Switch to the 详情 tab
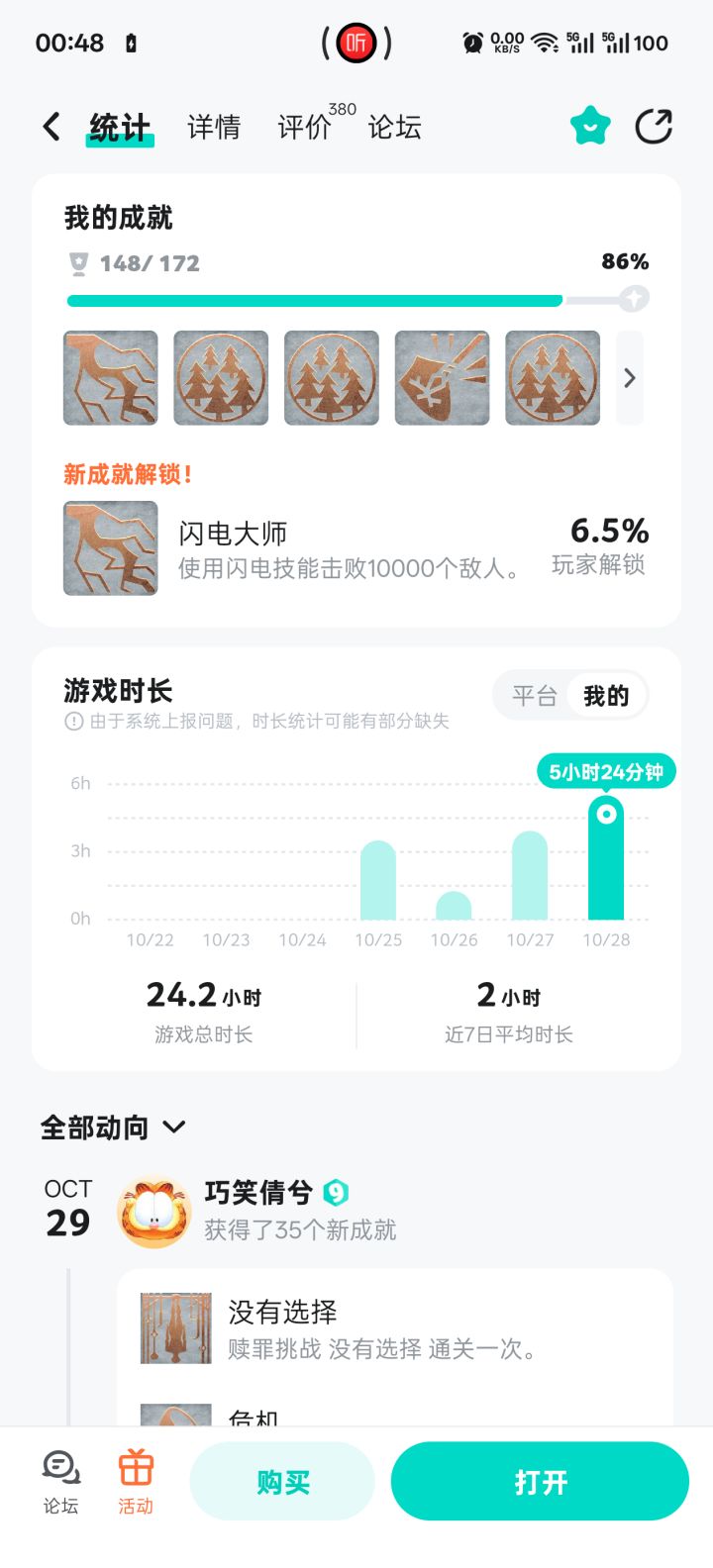Viewport: 713px width, 1568px height. pos(213,127)
